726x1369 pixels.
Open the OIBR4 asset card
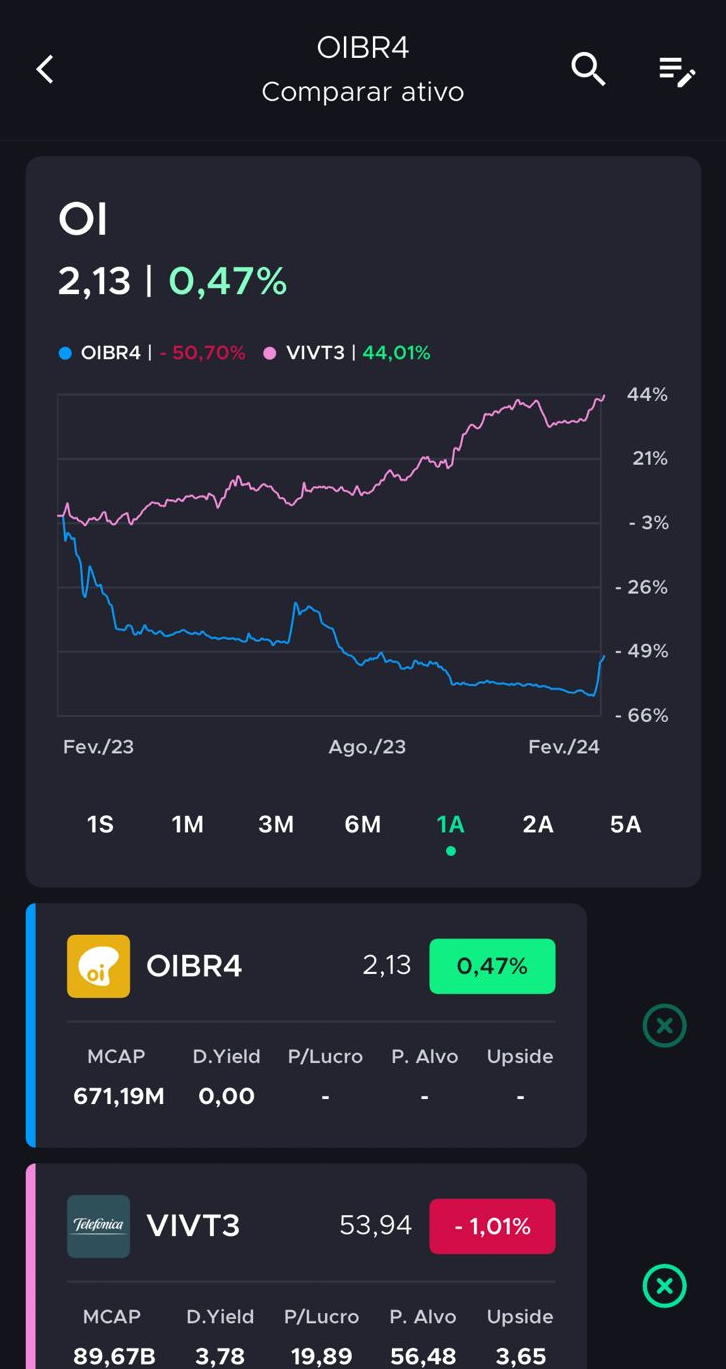pyautogui.click(x=306, y=1025)
